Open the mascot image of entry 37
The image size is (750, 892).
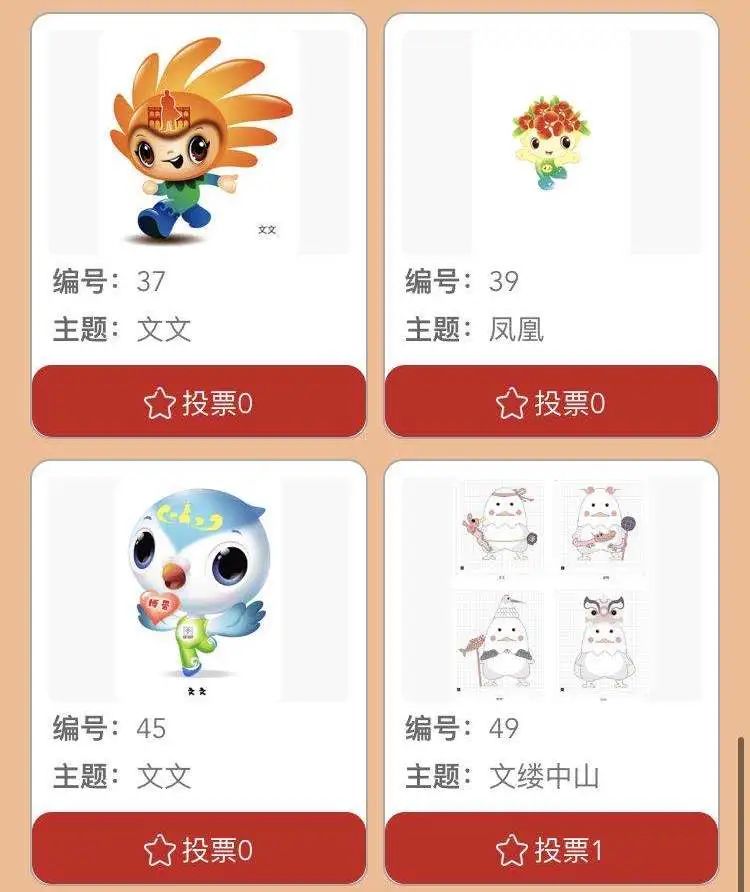[x=199, y=142]
